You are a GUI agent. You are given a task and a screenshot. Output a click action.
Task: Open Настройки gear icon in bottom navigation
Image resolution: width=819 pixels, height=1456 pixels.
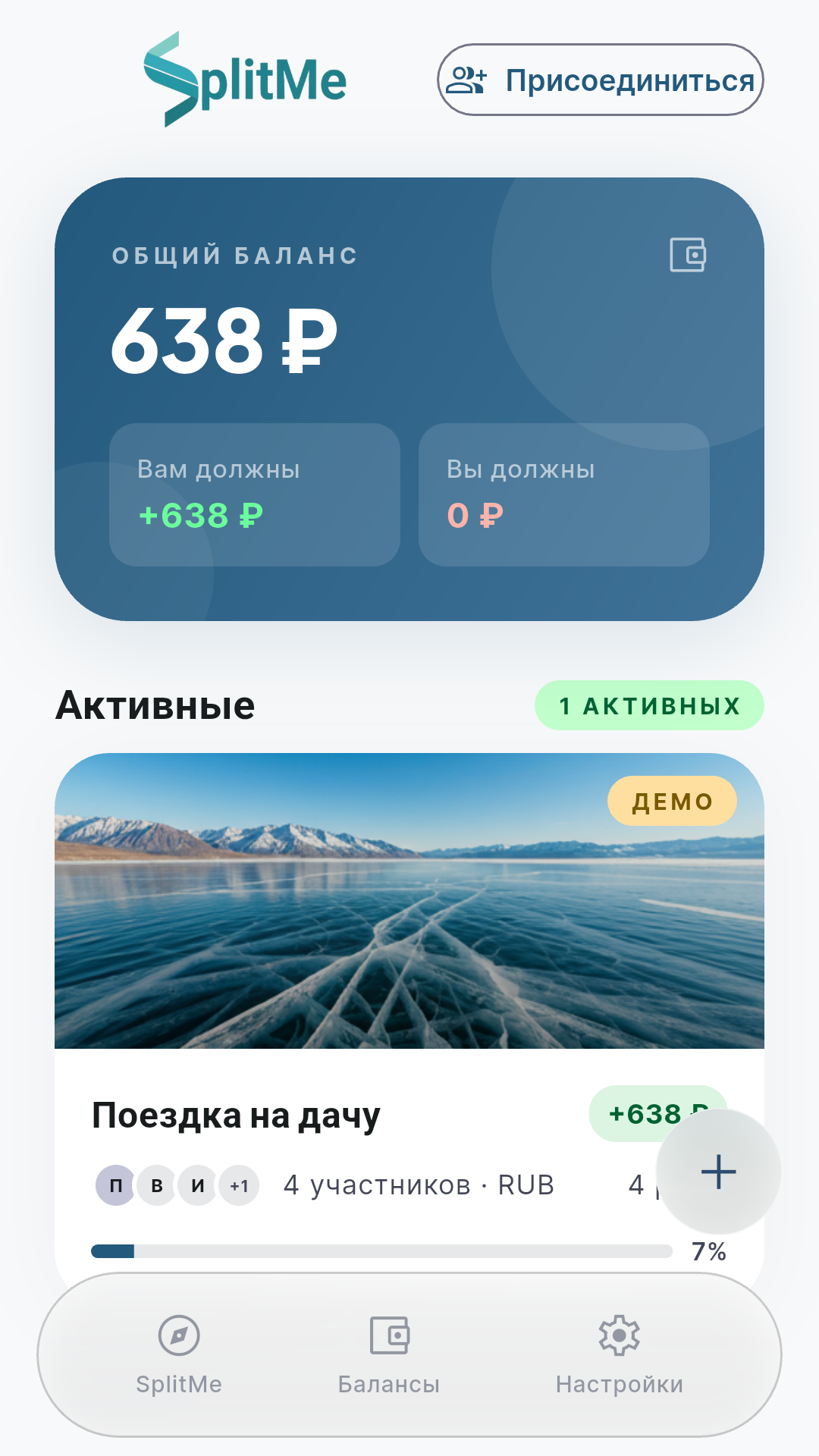tap(618, 1335)
